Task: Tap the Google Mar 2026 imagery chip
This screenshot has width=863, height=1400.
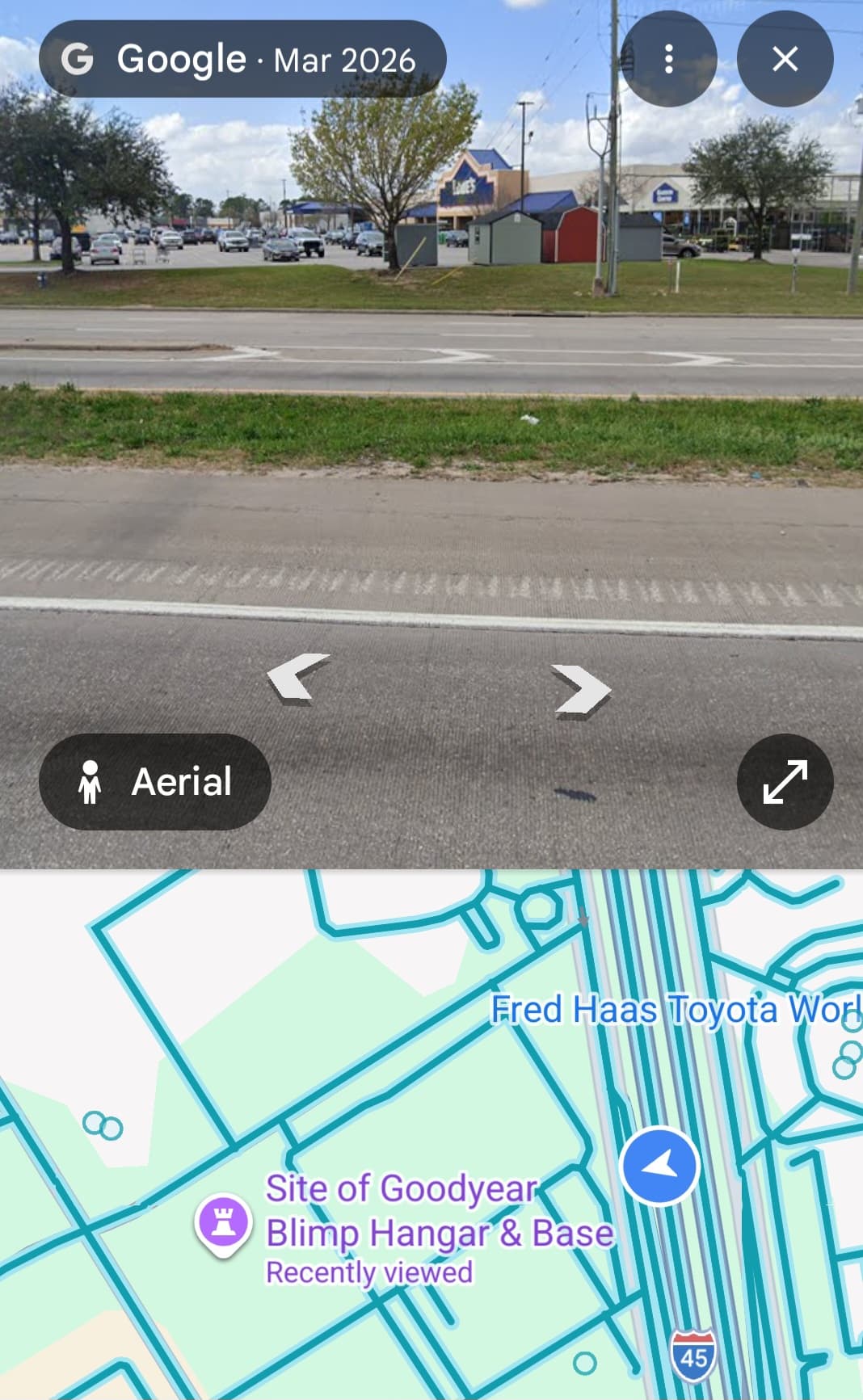Action: [x=242, y=59]
